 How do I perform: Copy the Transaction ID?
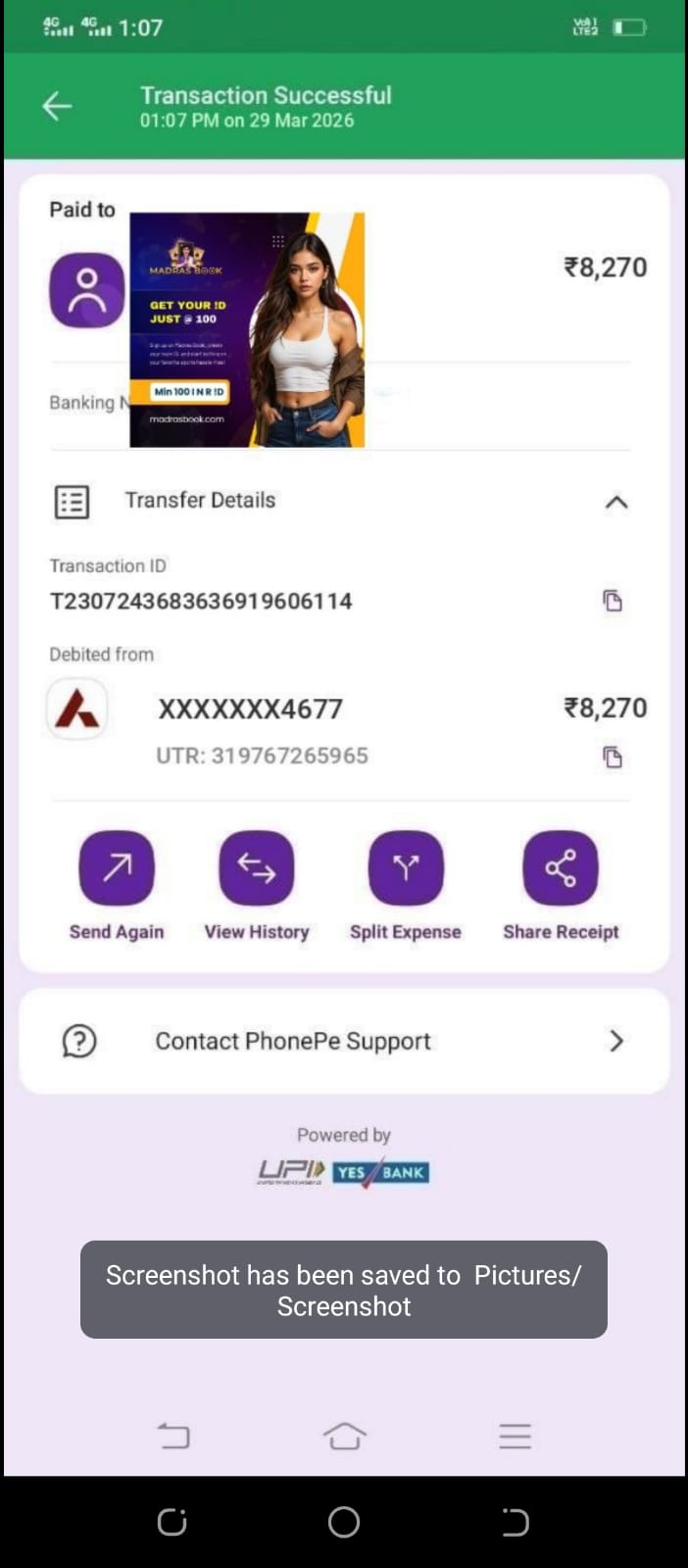(x=613, y=601)
